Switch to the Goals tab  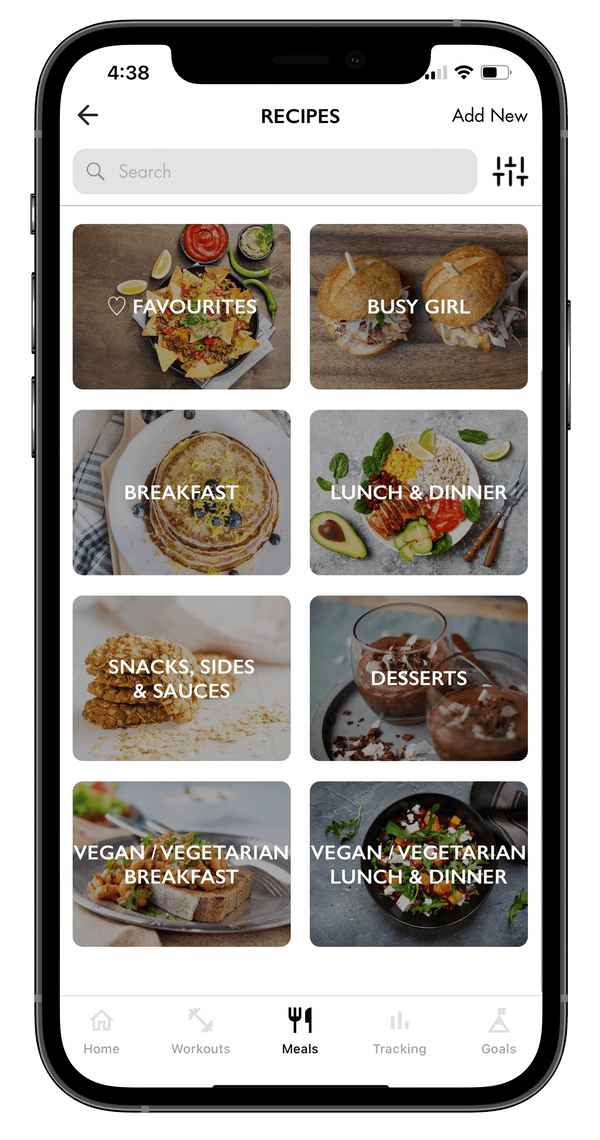click(498, 1032)
